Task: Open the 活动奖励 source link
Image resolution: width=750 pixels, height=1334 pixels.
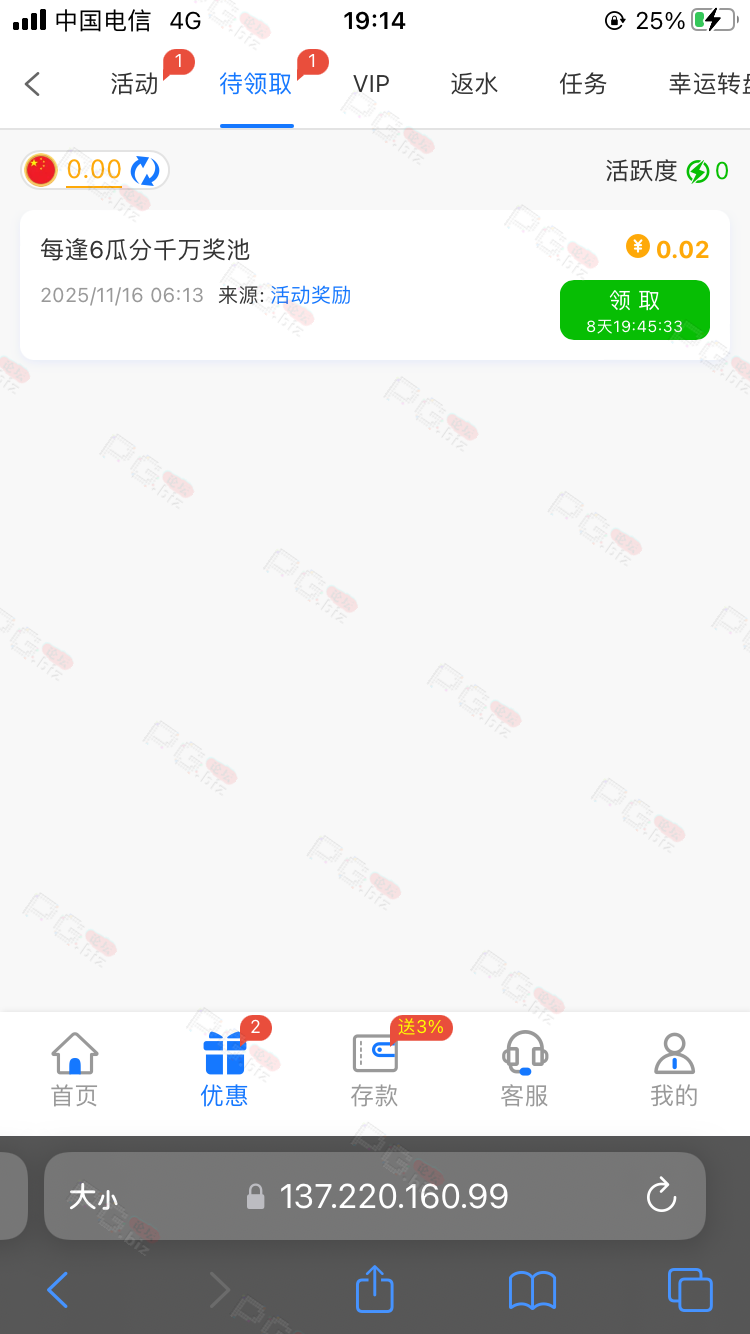Action: click(310, 295)
